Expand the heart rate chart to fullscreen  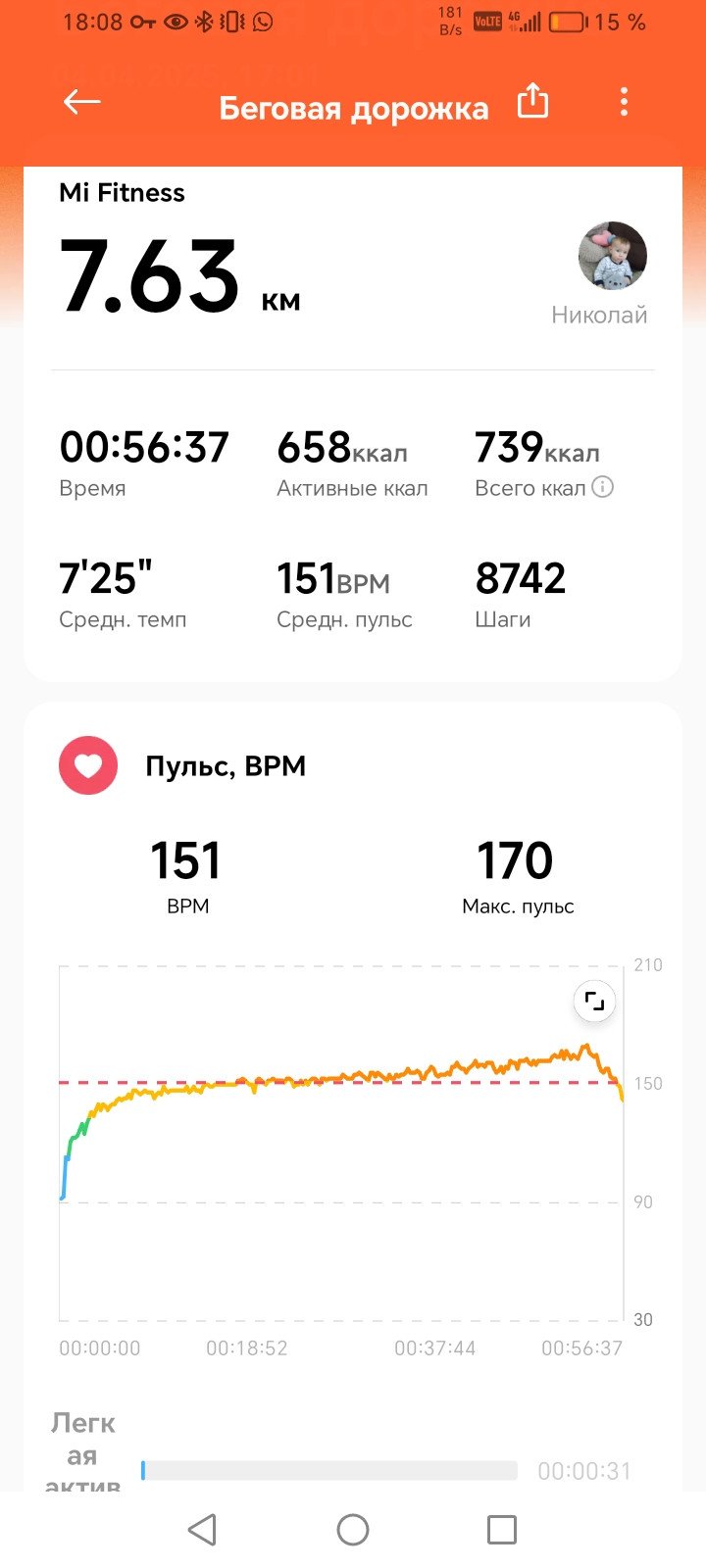pos(594,1002)
